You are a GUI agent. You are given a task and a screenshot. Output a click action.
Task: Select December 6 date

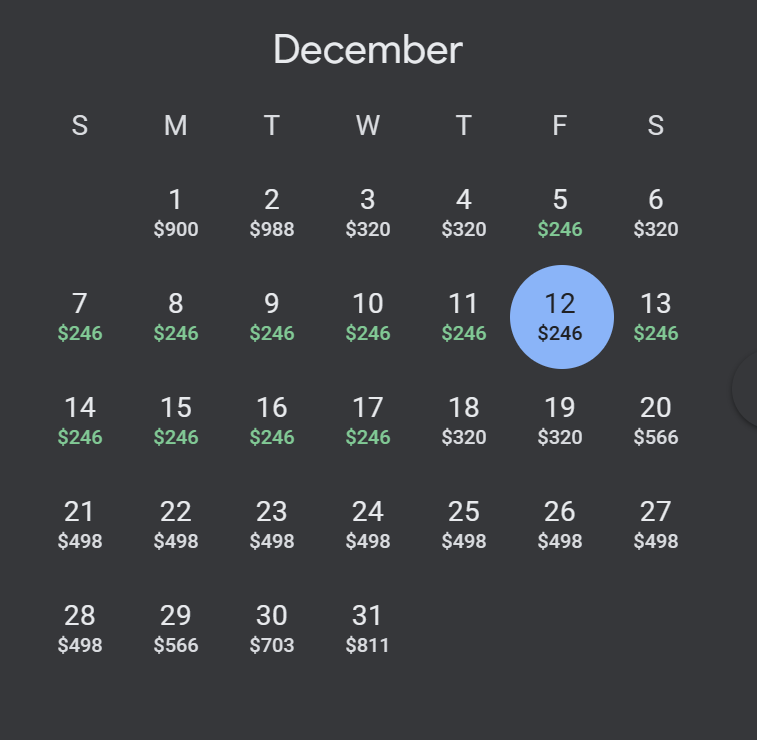click(x=656, y=213)
